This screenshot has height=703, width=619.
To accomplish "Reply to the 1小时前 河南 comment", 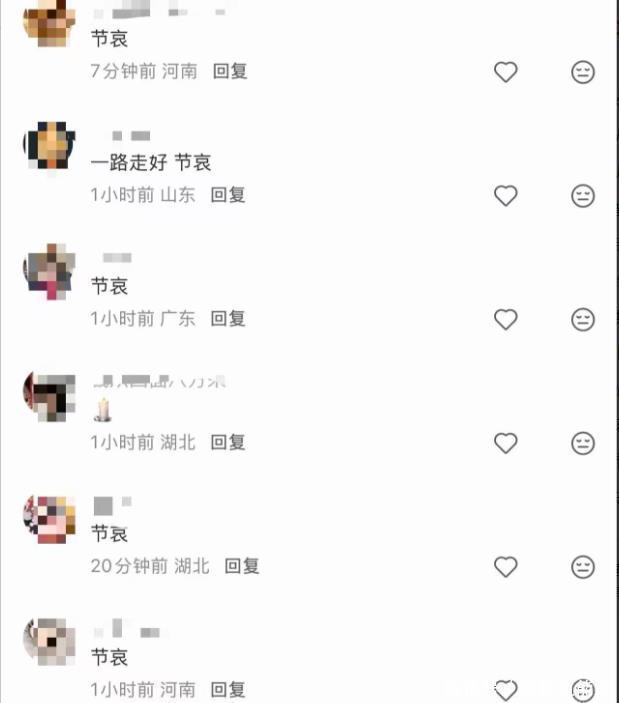I will (x=228, y=690).
